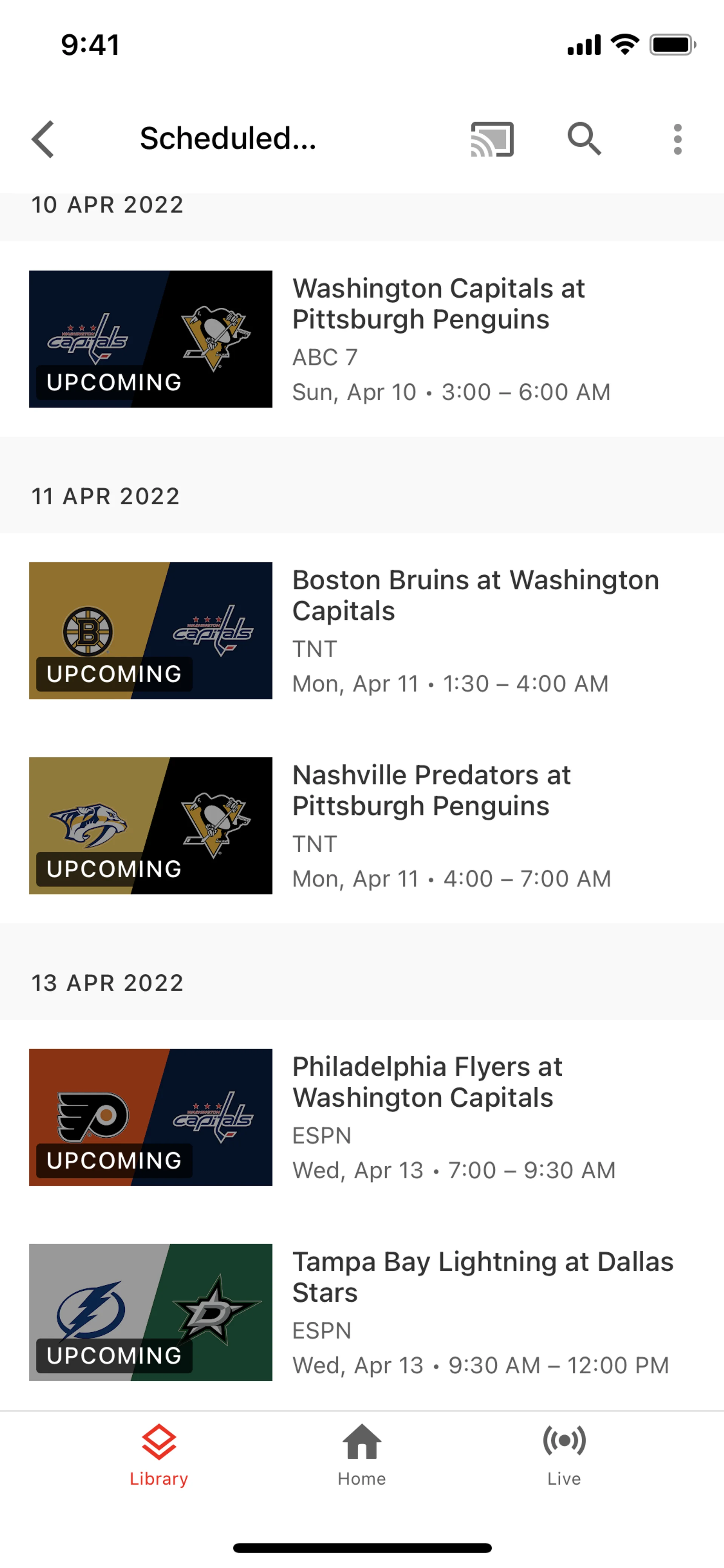Open the three-dot overflow menu
The image size is (724, 1568).
click(677, 140)
